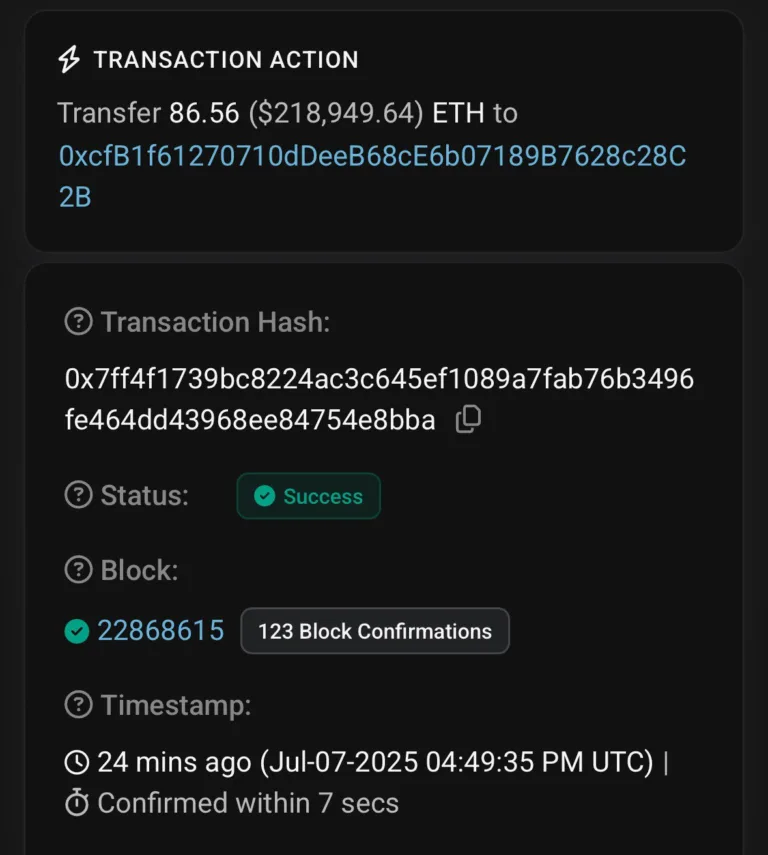Click the checkmark inside the Success badge
This screenshot has width=768, height=855.
(264, 495)
